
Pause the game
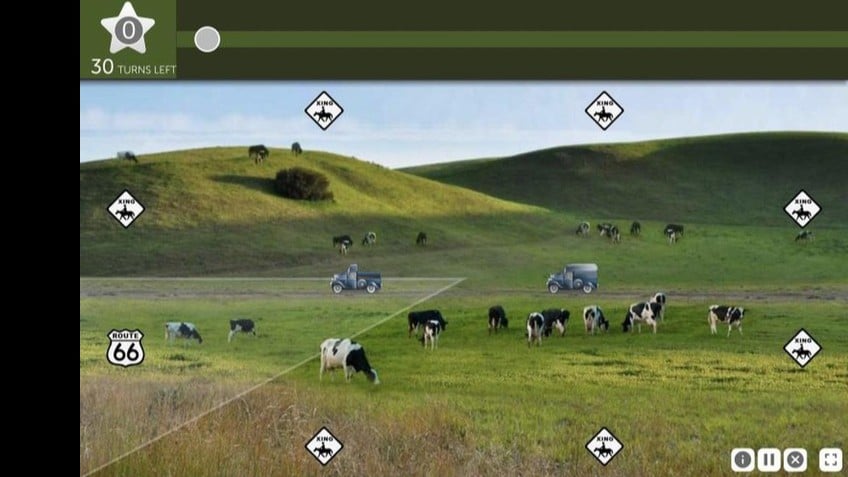768,460
